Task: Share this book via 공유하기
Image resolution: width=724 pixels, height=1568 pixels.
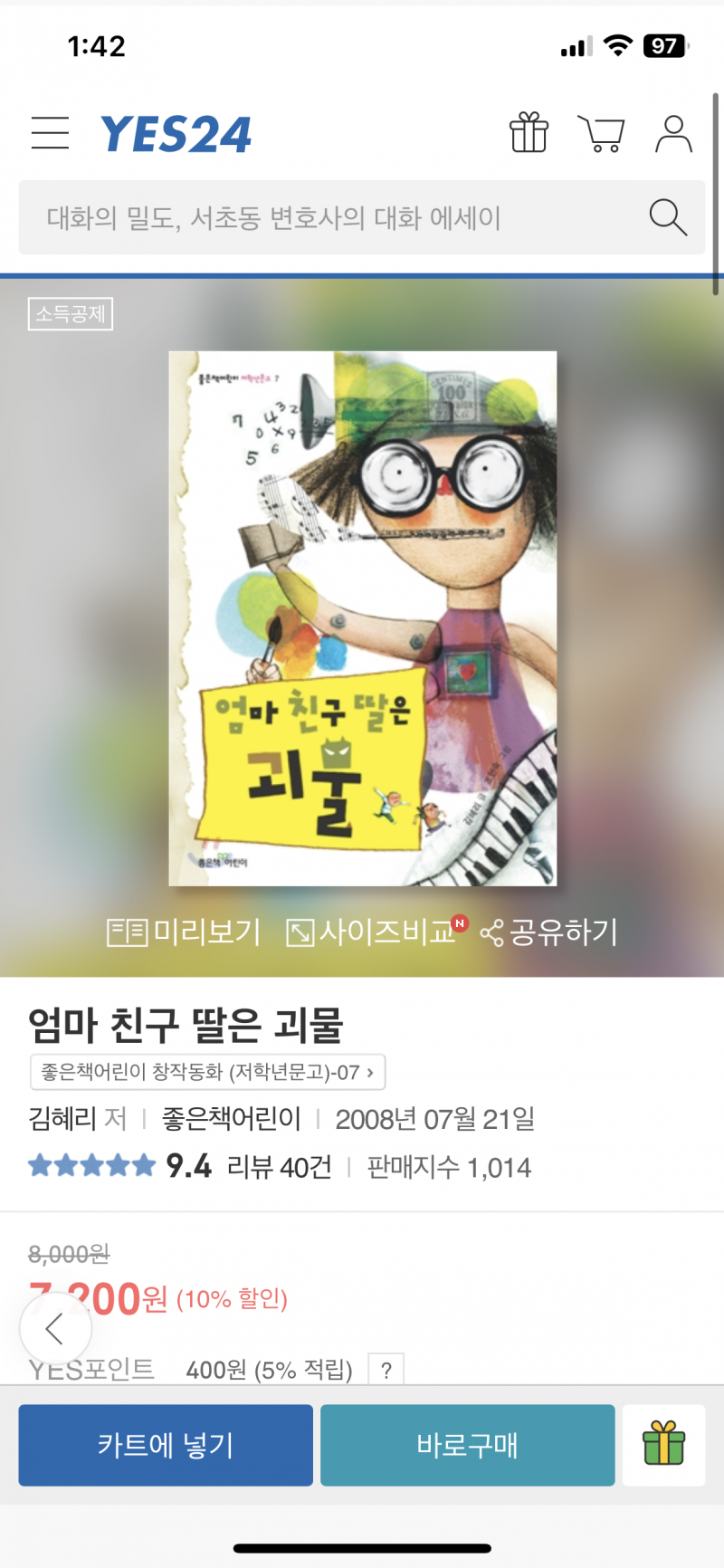Action: [x=548, y=932]
